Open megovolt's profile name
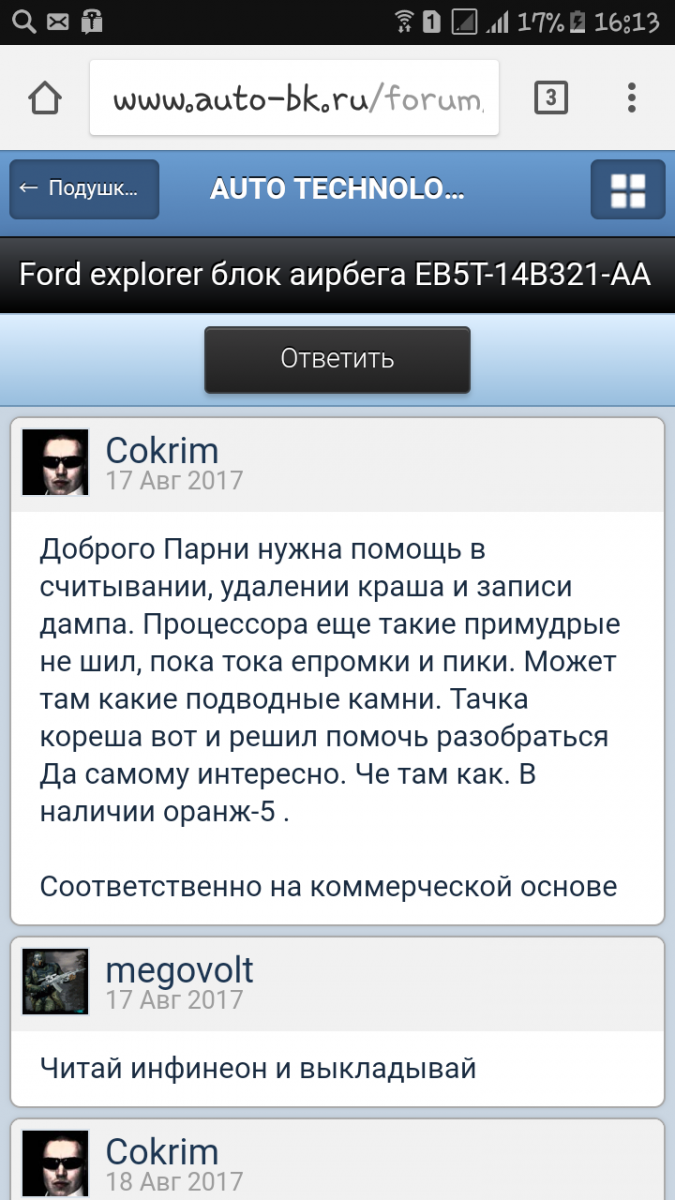The width and height of the screenshot is (675, 1200). tap(180, 970)
